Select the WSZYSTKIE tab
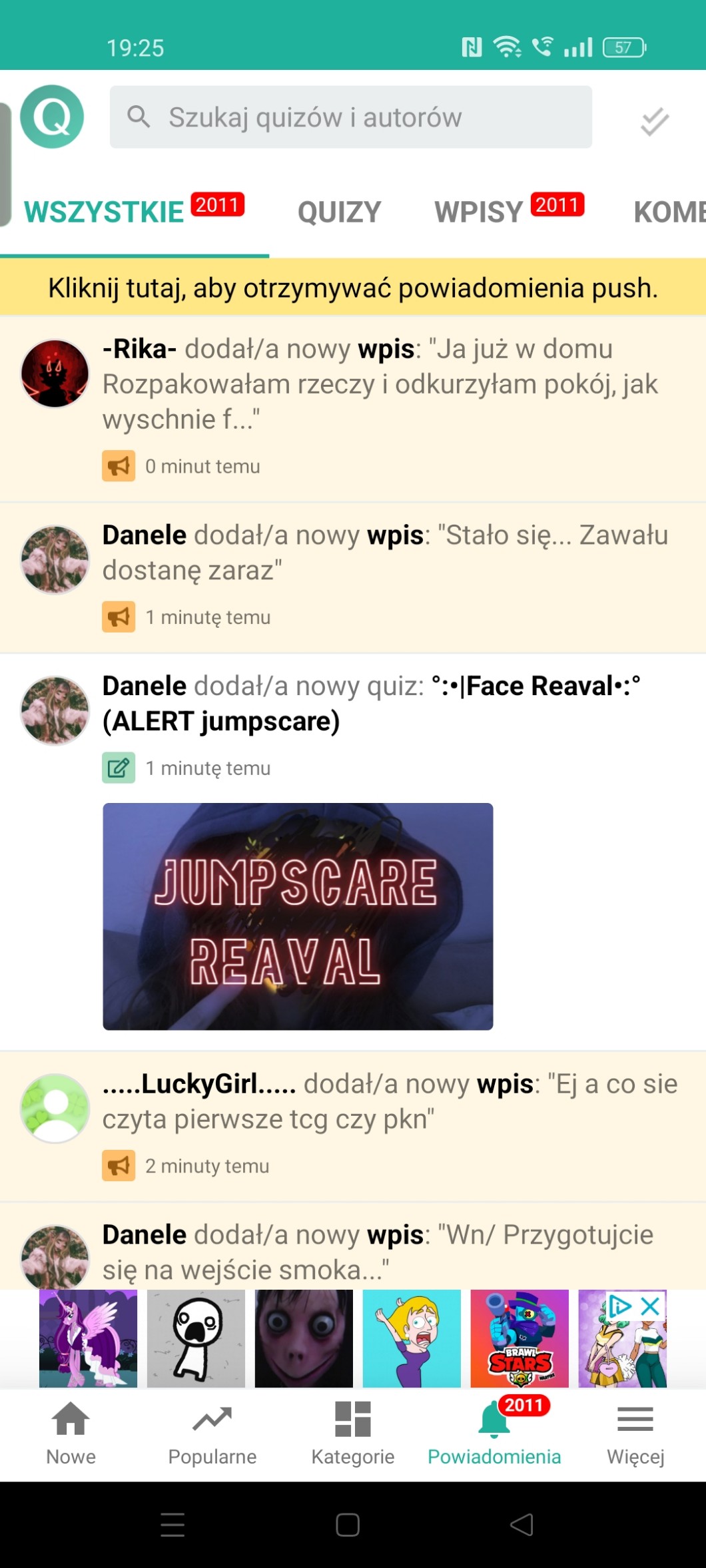Viewport: 706px width, 1568px height. [x=134, y=211]
